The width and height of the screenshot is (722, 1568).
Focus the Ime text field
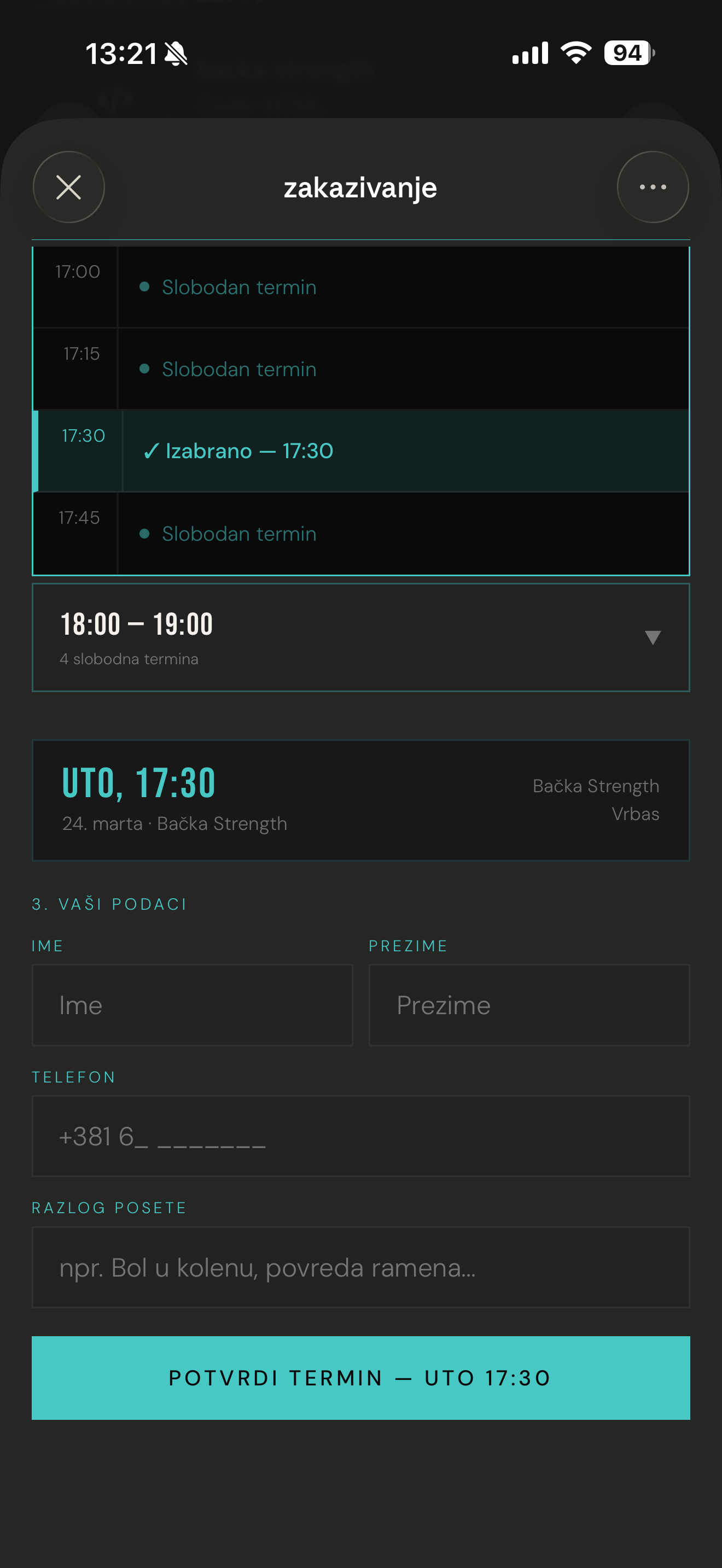click(x=193, y=1005)
